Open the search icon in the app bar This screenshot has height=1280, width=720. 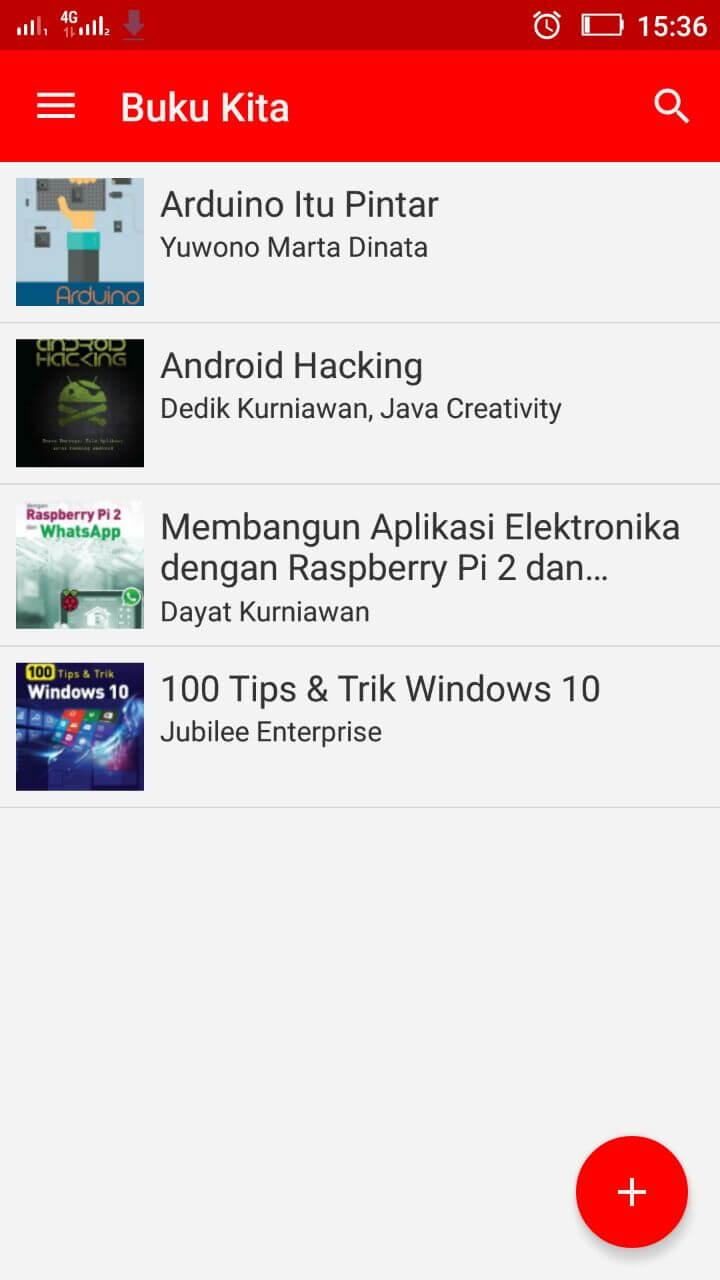[x=671, y=106]
